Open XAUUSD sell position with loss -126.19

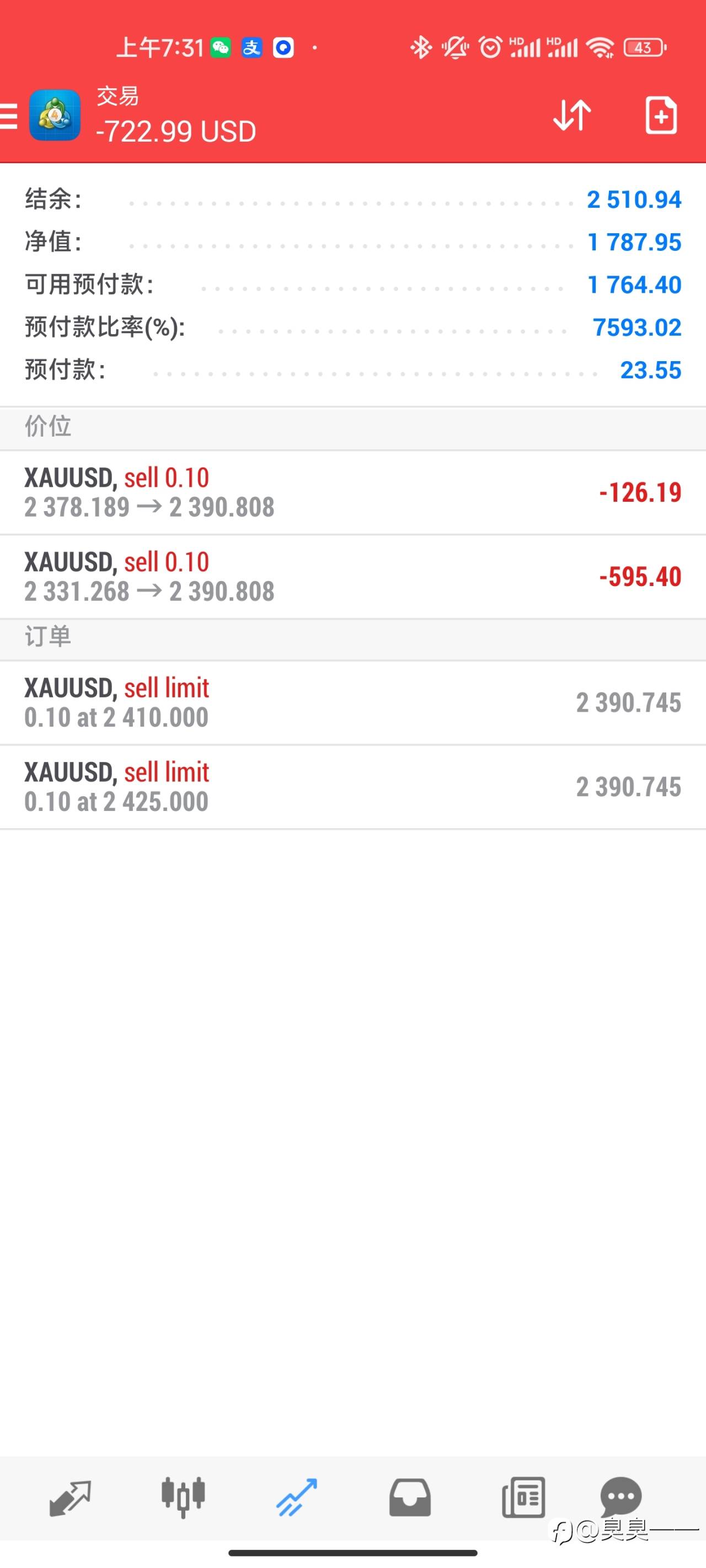(x=352, y=492)
